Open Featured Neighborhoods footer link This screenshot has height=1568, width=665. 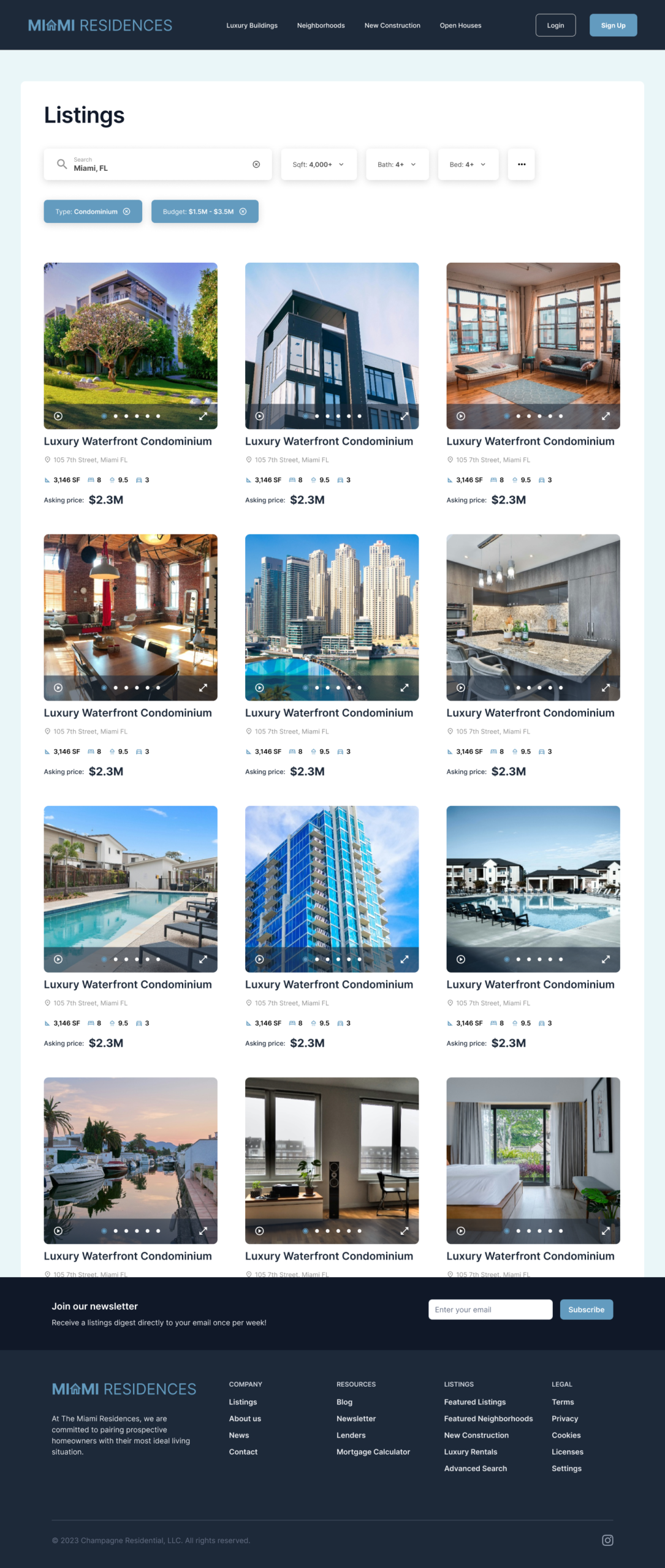(x=488, y=1419)
